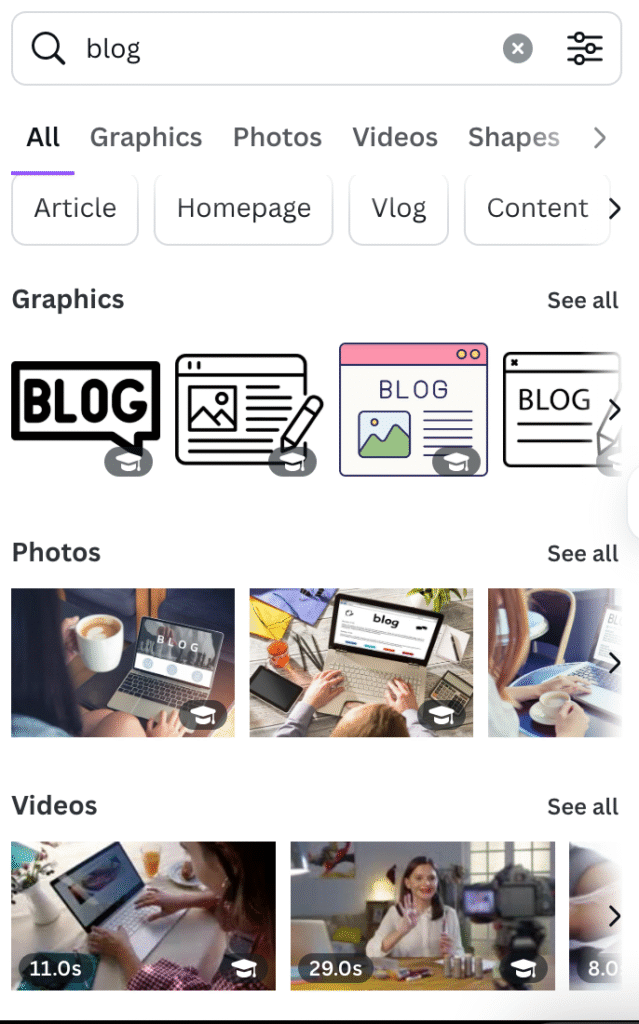Choose the photo with coffee cup and laptop

tap(122, 662)
